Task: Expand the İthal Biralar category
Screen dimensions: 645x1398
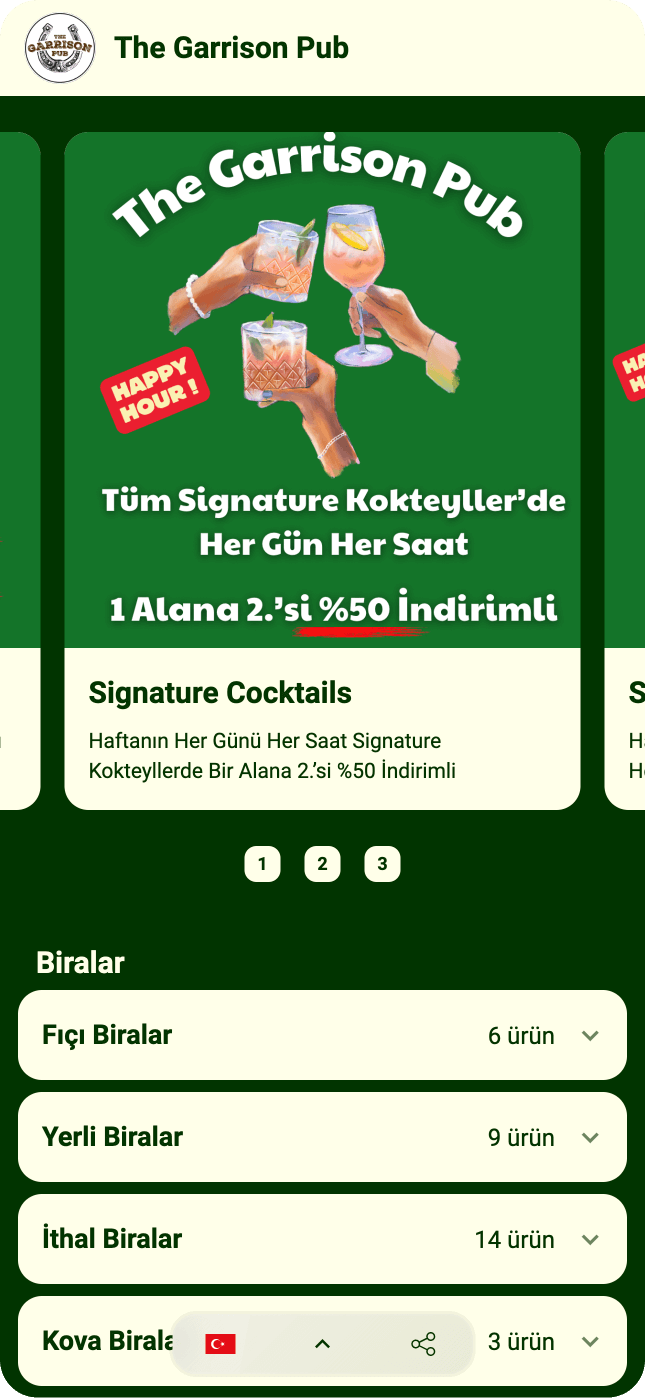Action: (322, 1239)
